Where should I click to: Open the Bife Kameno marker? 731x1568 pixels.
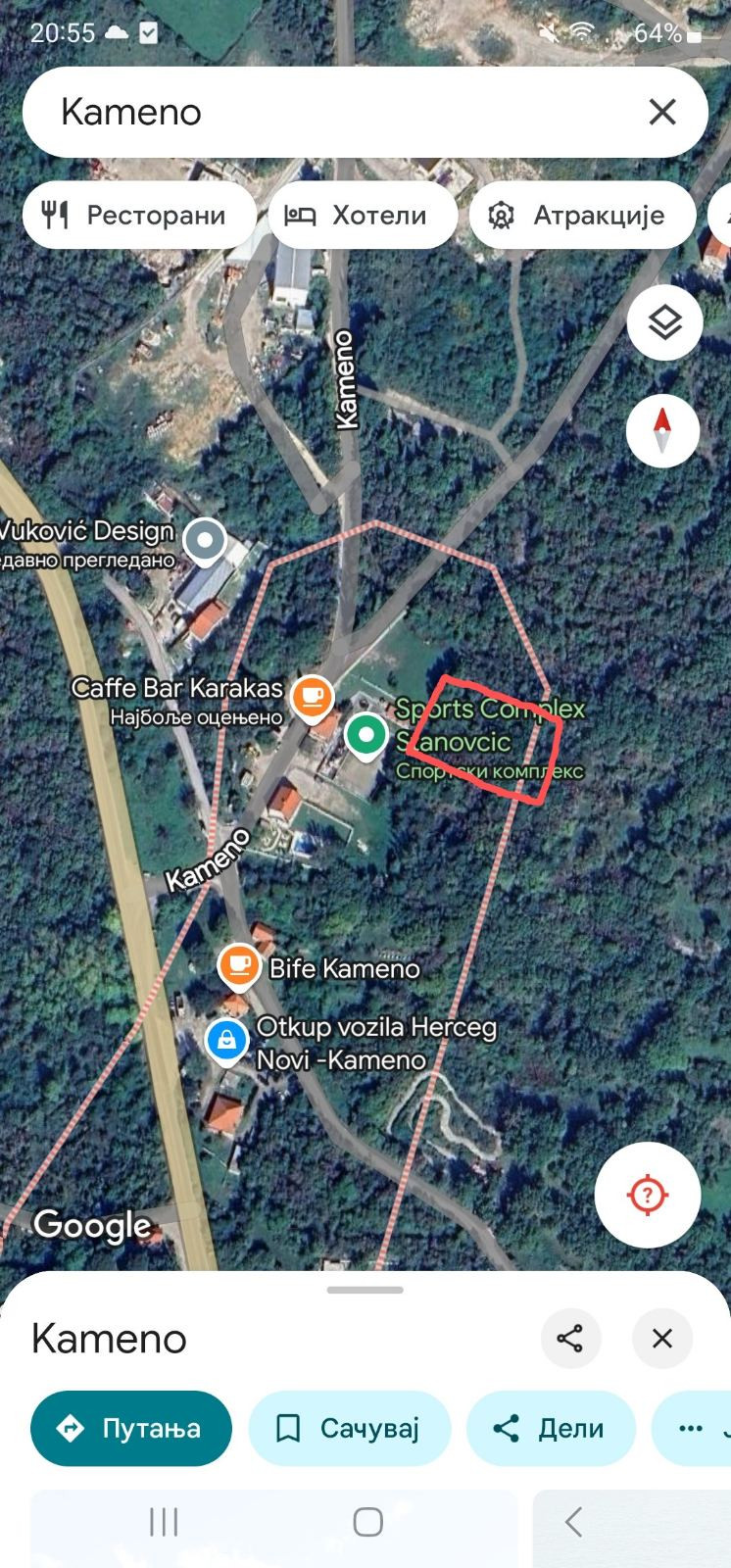[238, 967]
